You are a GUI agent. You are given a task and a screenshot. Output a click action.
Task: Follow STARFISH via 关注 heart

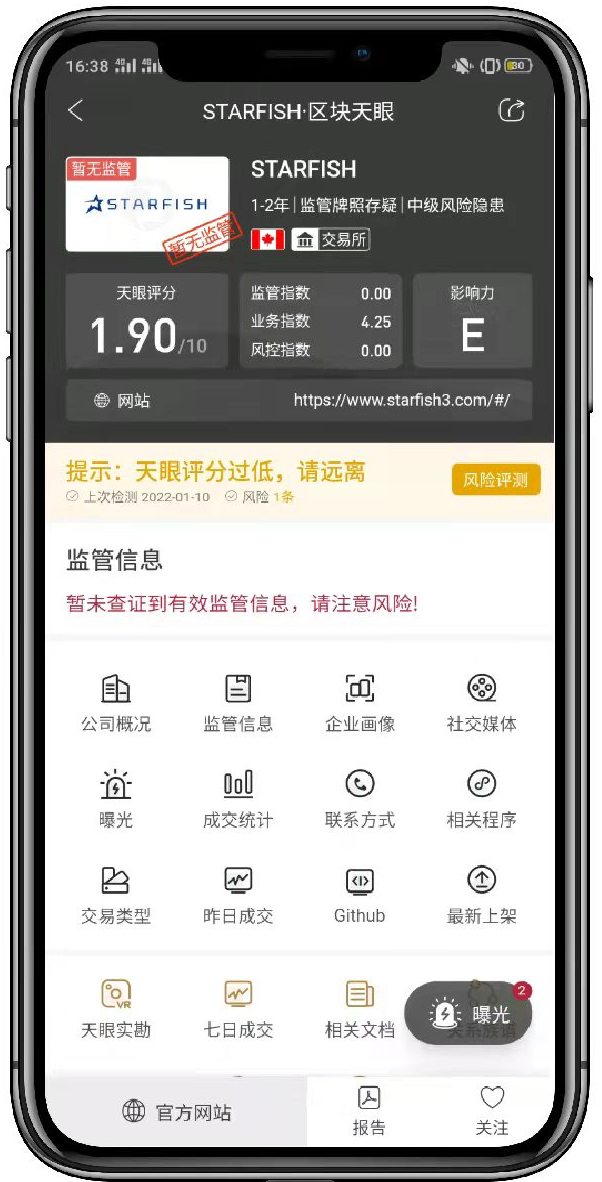pyautogui.click(x=491, y=1110)
